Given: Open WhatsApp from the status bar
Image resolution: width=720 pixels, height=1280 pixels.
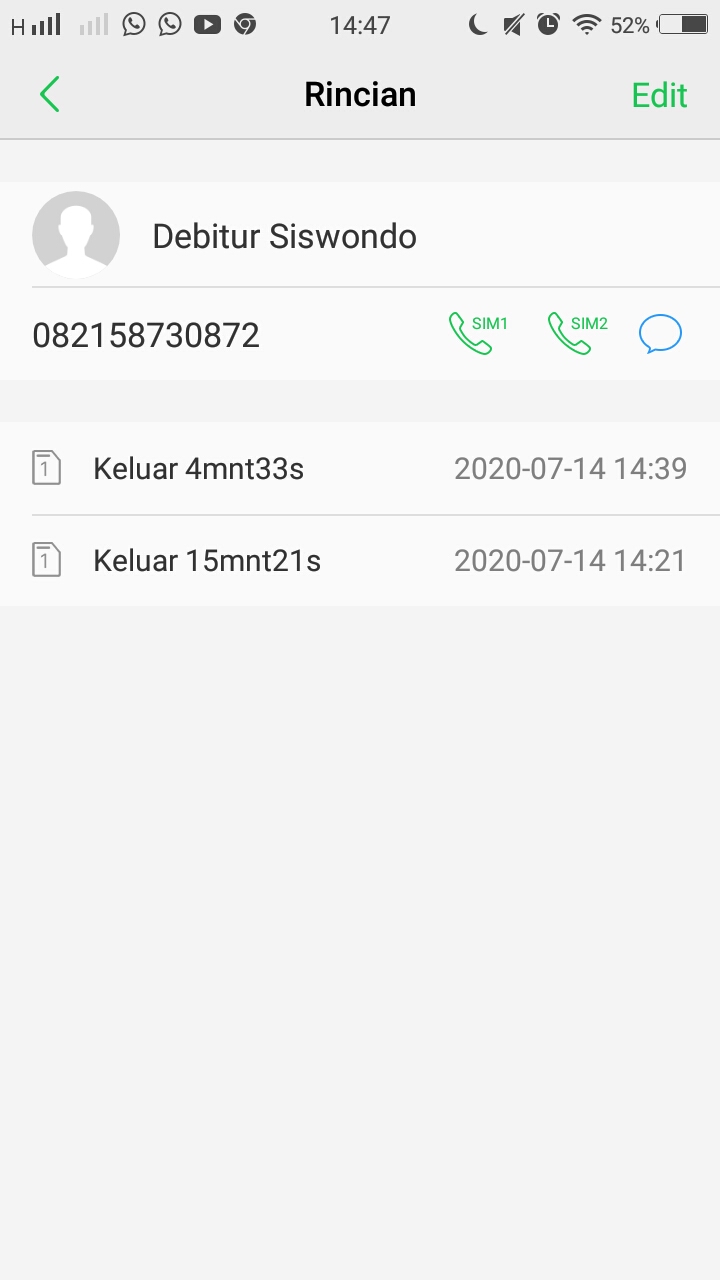Looking at the screenshot, I should pyautogui.click(x=132, y=25).
